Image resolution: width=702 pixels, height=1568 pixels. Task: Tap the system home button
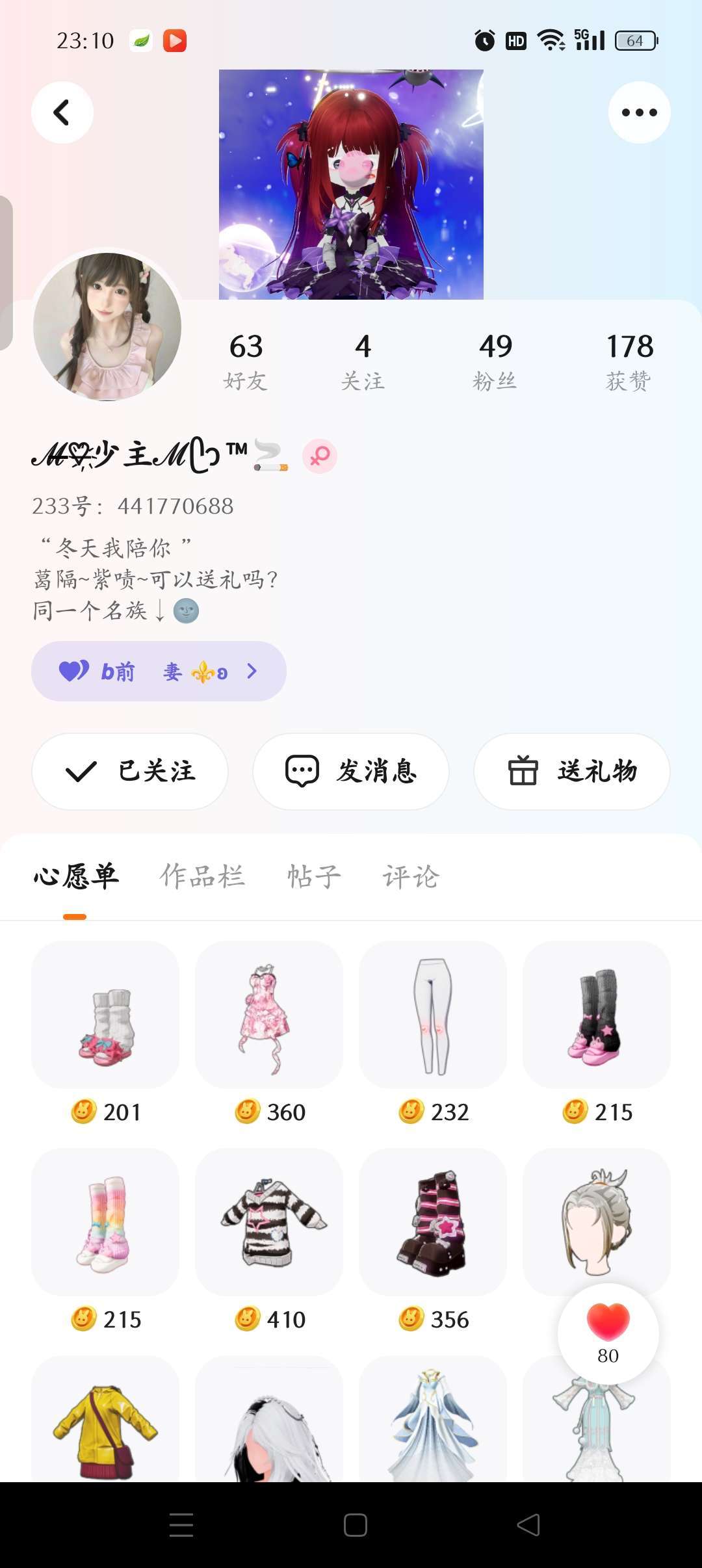click(356, 1525)
